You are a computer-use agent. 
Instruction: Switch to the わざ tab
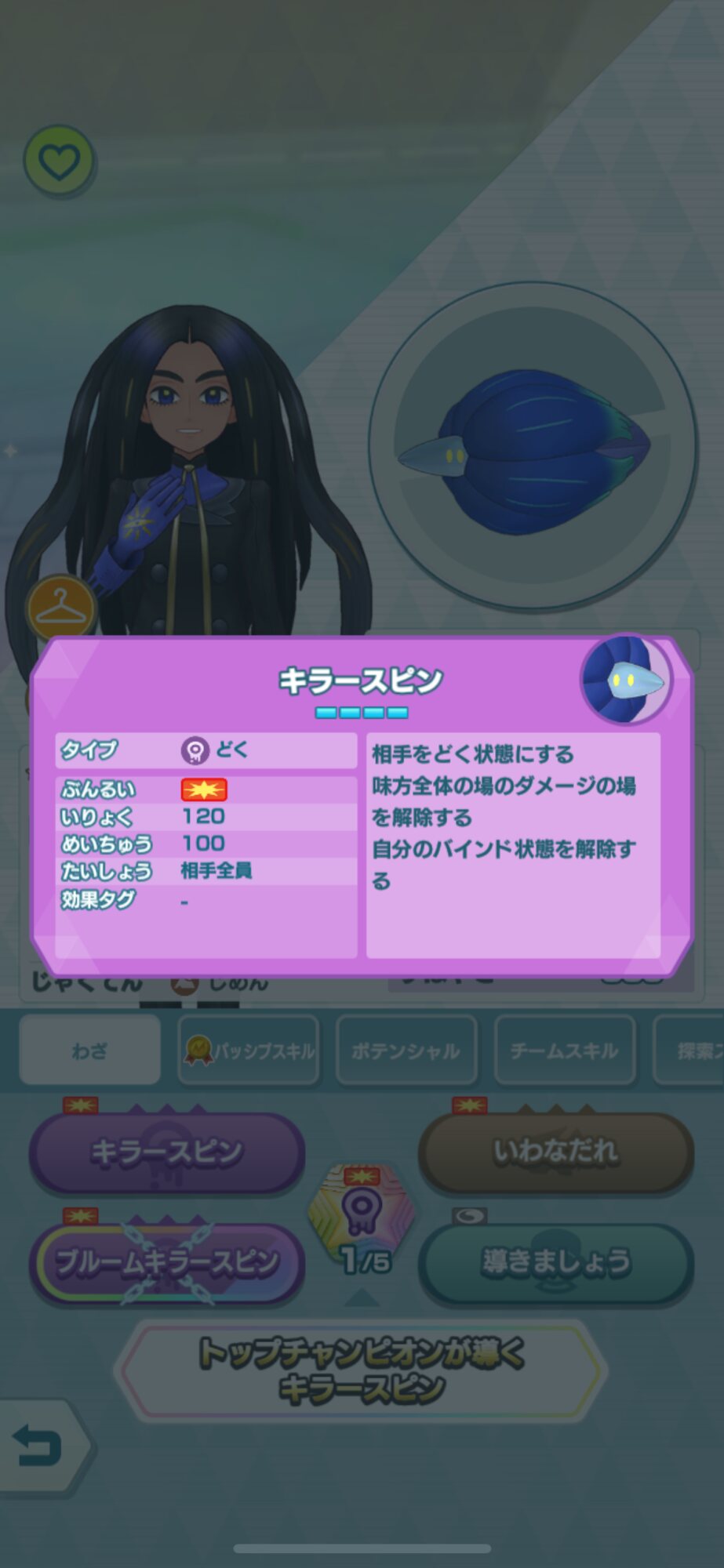(89, 1051)
